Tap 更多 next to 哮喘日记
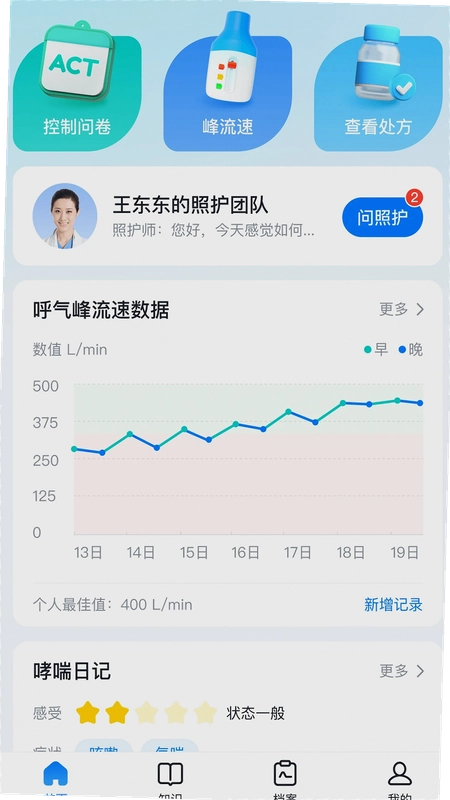 [x=402, y=671]
